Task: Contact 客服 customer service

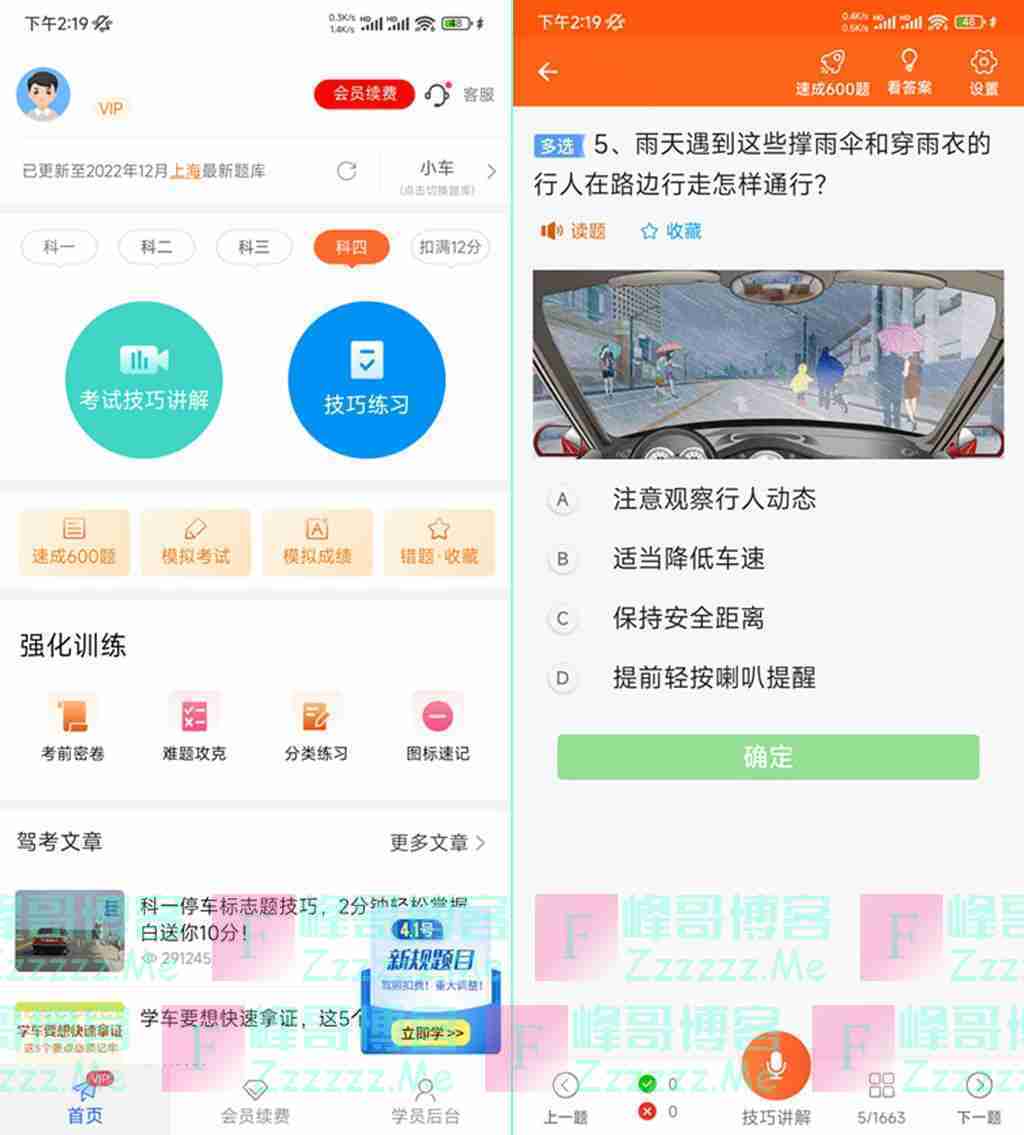Action: point(461,94)
